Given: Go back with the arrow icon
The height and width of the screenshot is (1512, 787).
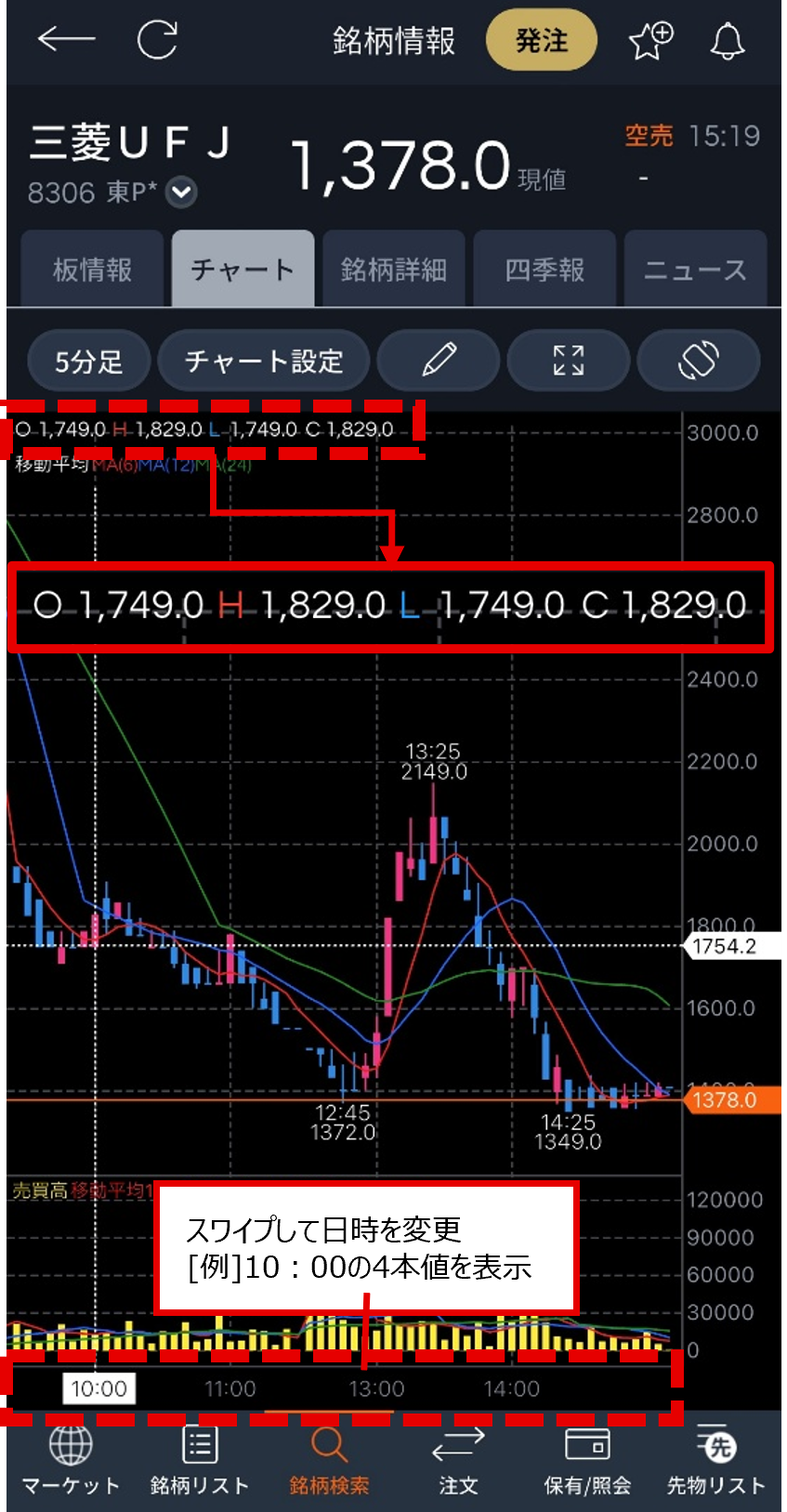Looking at the screenshot, I should coord(66,40).
